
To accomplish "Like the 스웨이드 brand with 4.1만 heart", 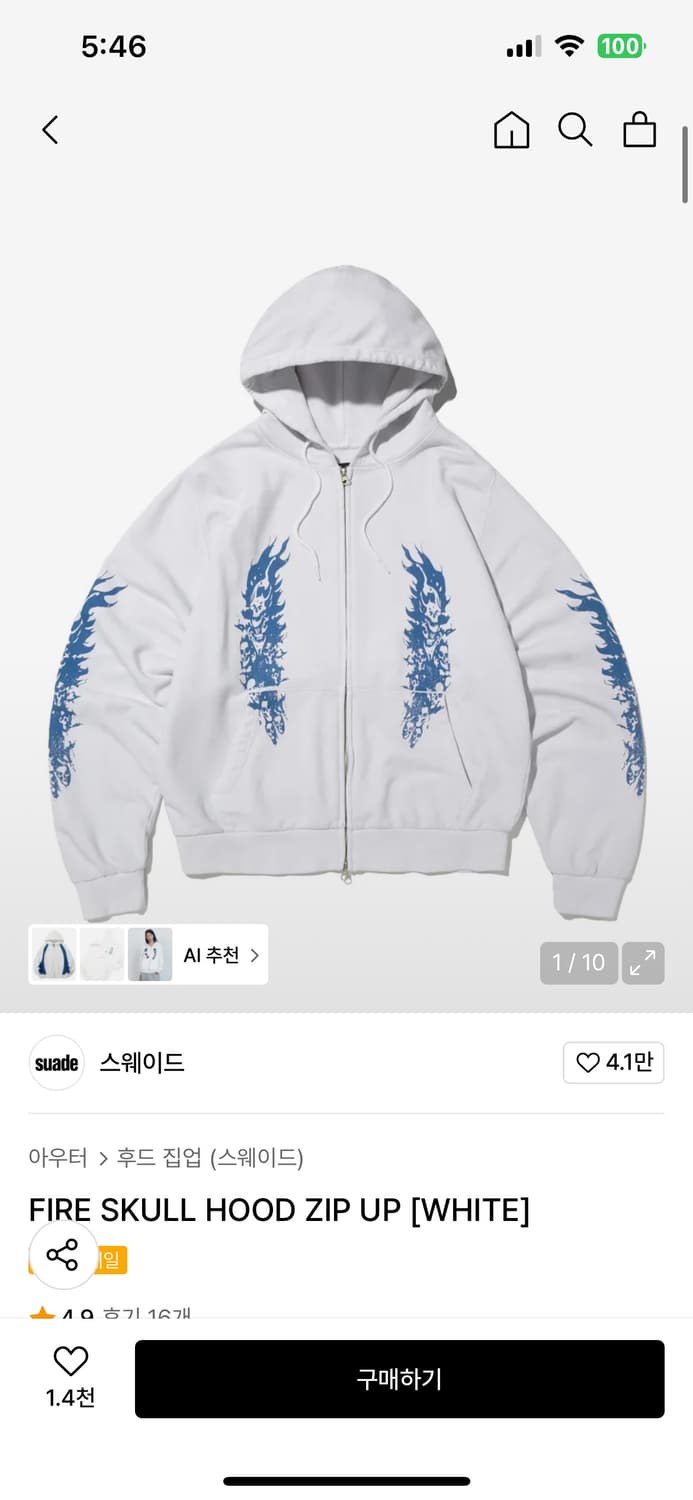I will (x=613, y=1063).
